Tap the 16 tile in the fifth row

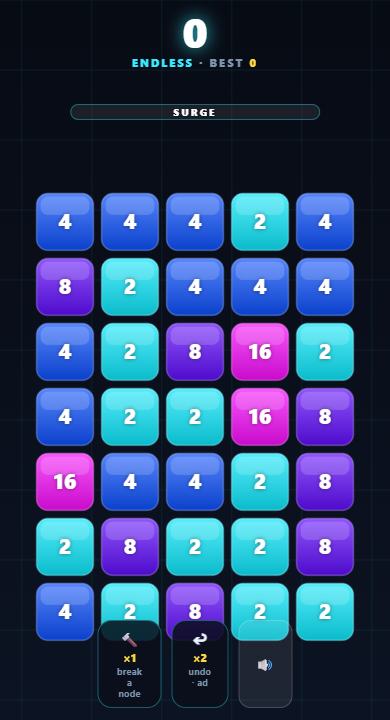pyautogui.click(x=65, y=482)
